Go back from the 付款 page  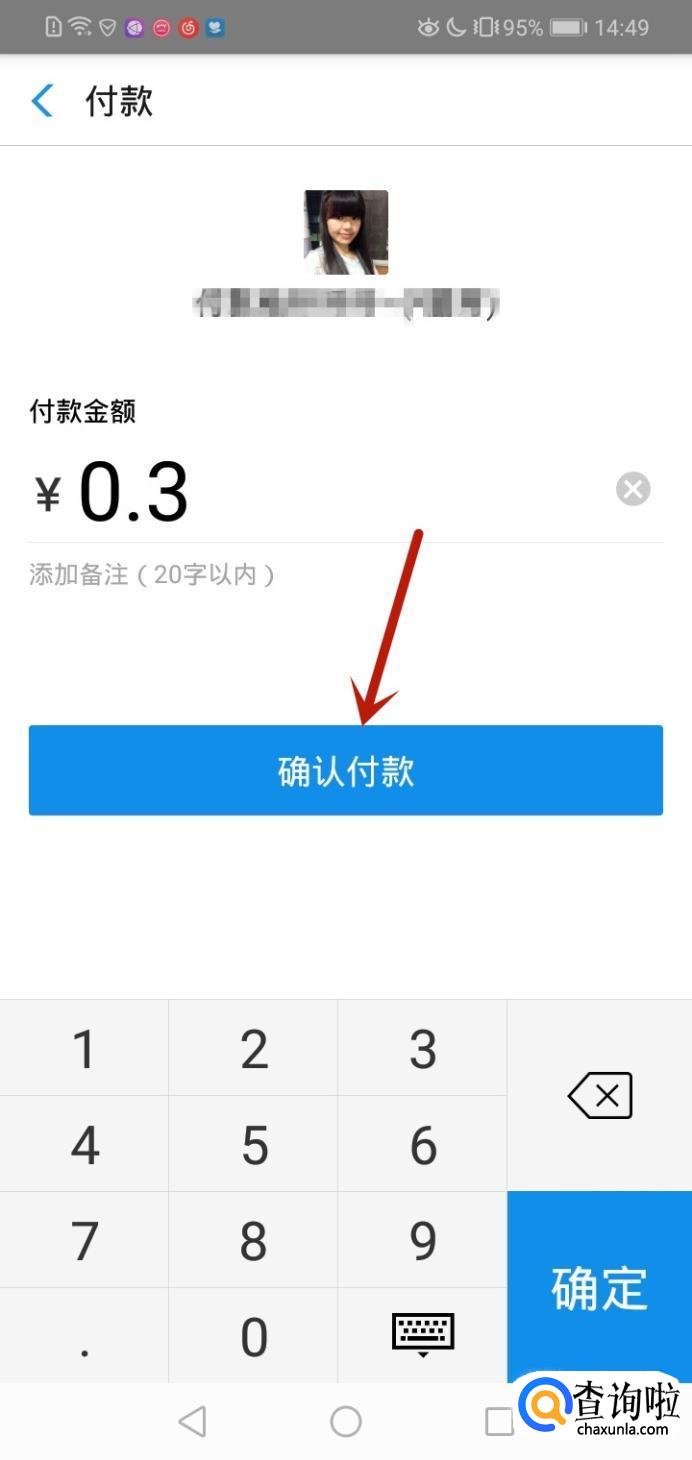[42, 101]
